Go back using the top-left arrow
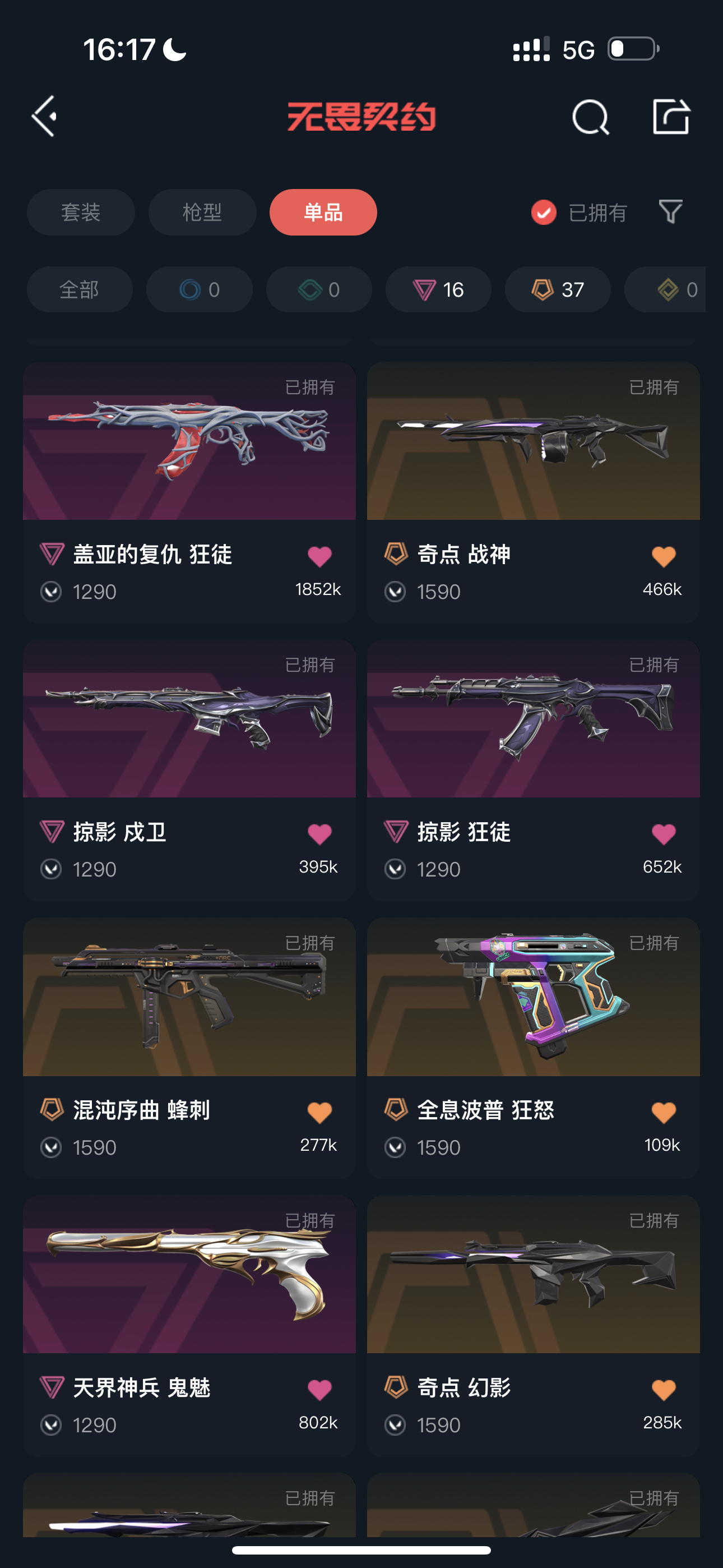 [44, 116]
